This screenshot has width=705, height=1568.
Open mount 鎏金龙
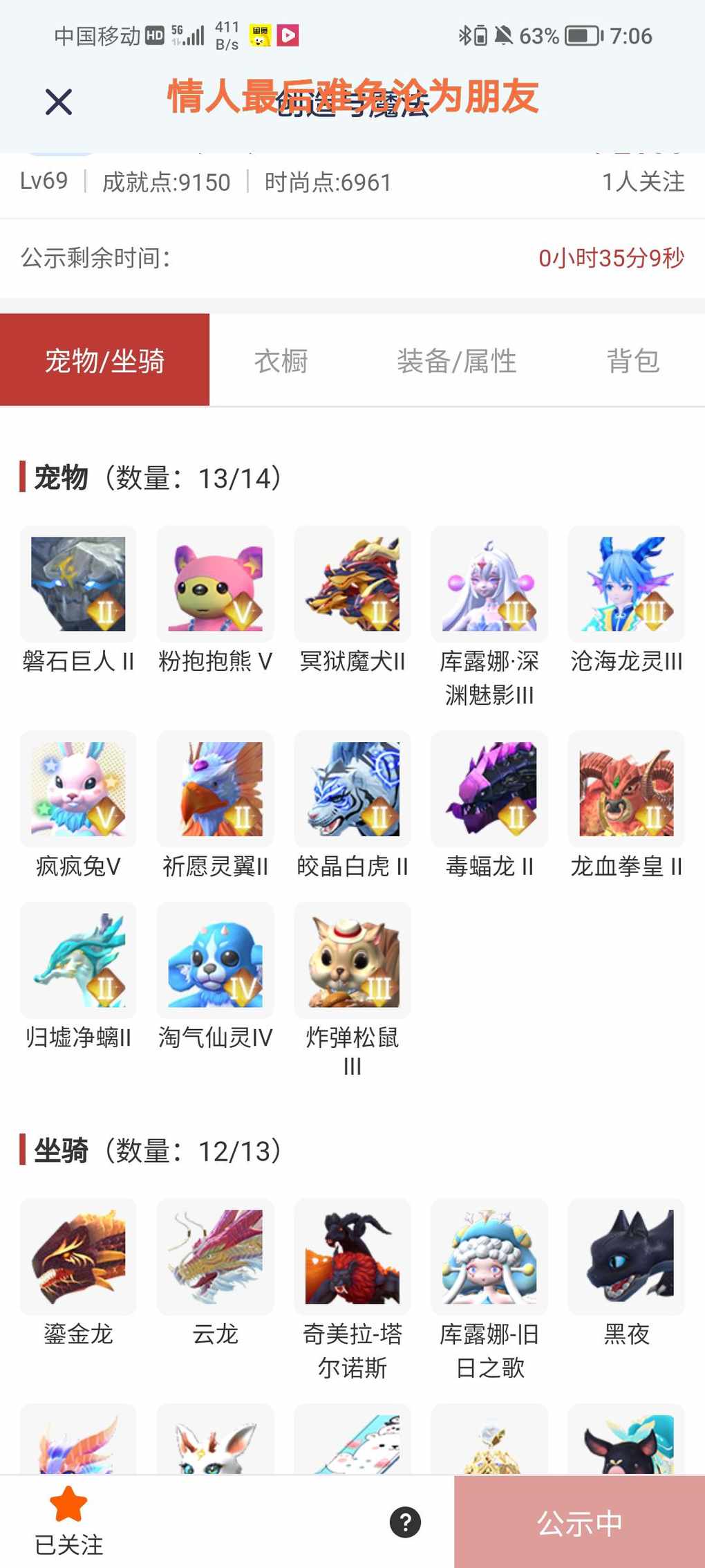(x=78, y=1257)
